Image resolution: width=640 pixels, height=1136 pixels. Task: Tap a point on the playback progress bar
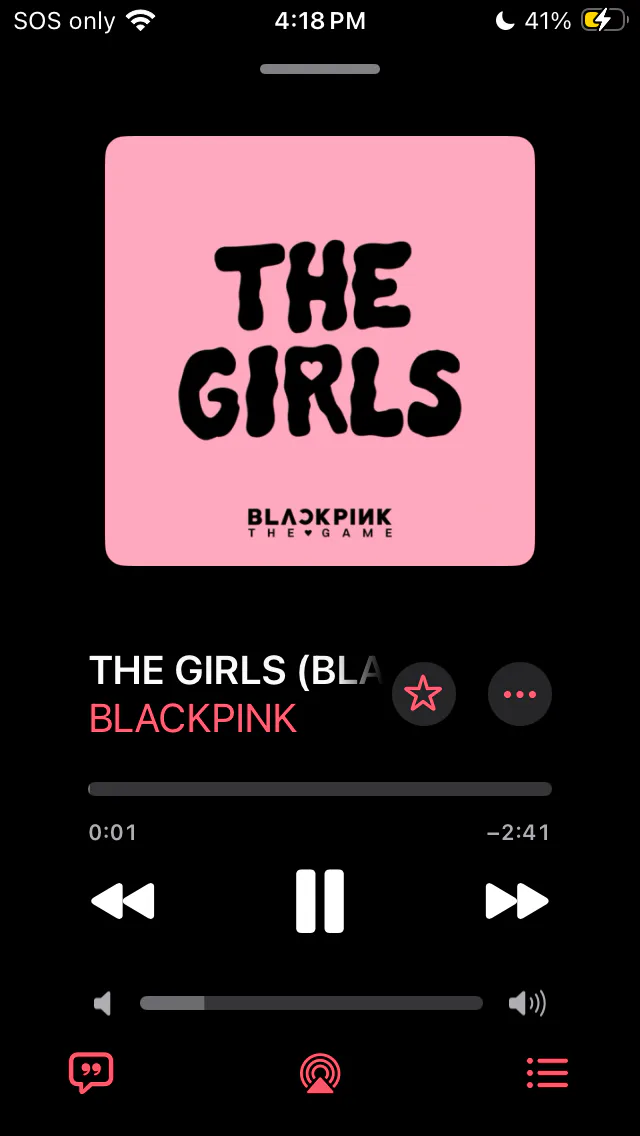tap(320, 789)
